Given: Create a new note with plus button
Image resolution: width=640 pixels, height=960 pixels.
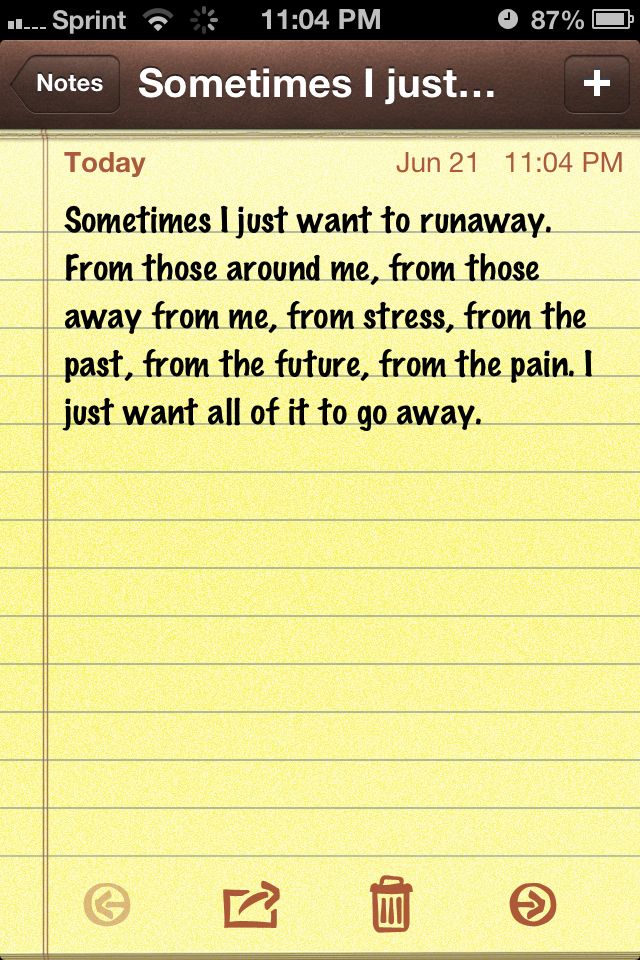Looking at the screenshot, I should [x=596, y=84].
